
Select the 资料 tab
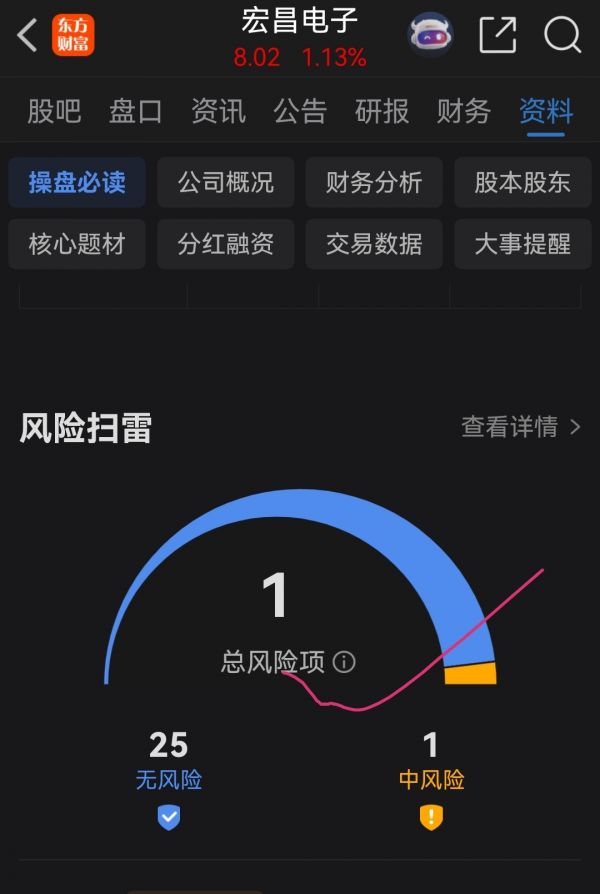546,111
